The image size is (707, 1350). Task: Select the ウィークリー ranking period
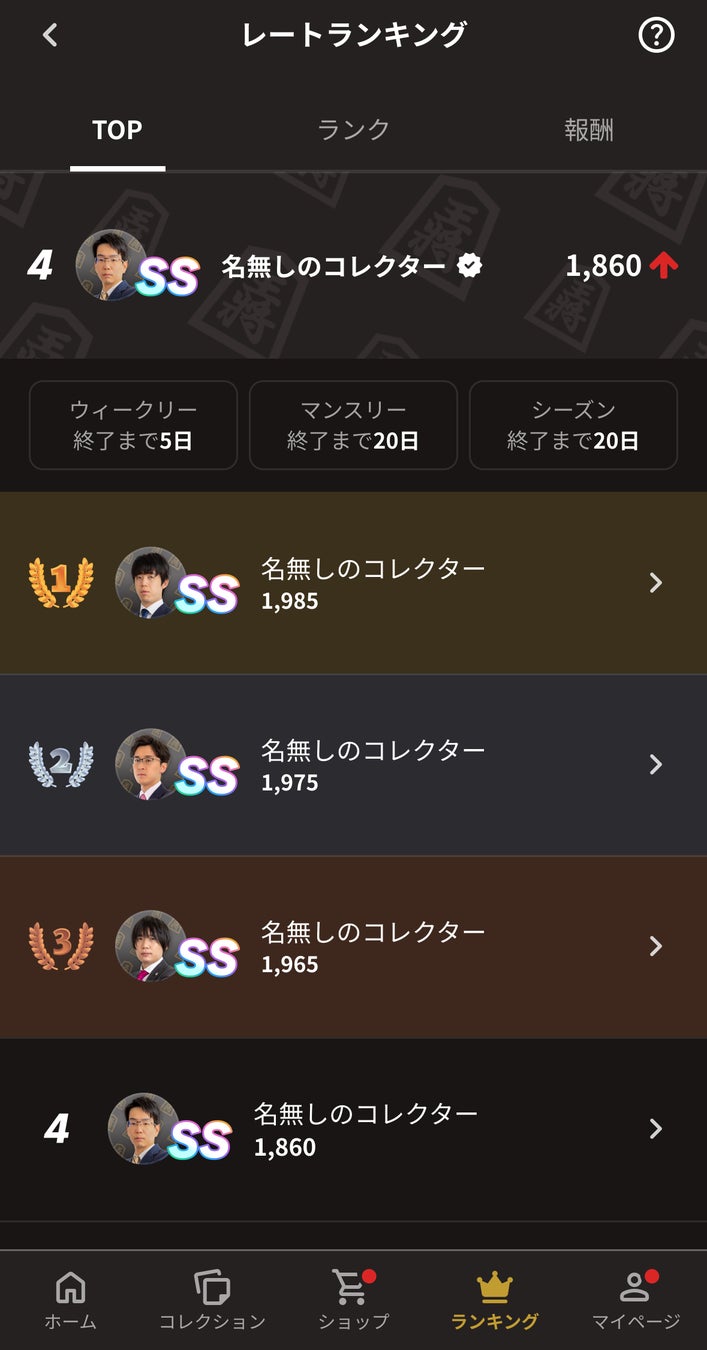pyautogui.click(x=133, y=425)
